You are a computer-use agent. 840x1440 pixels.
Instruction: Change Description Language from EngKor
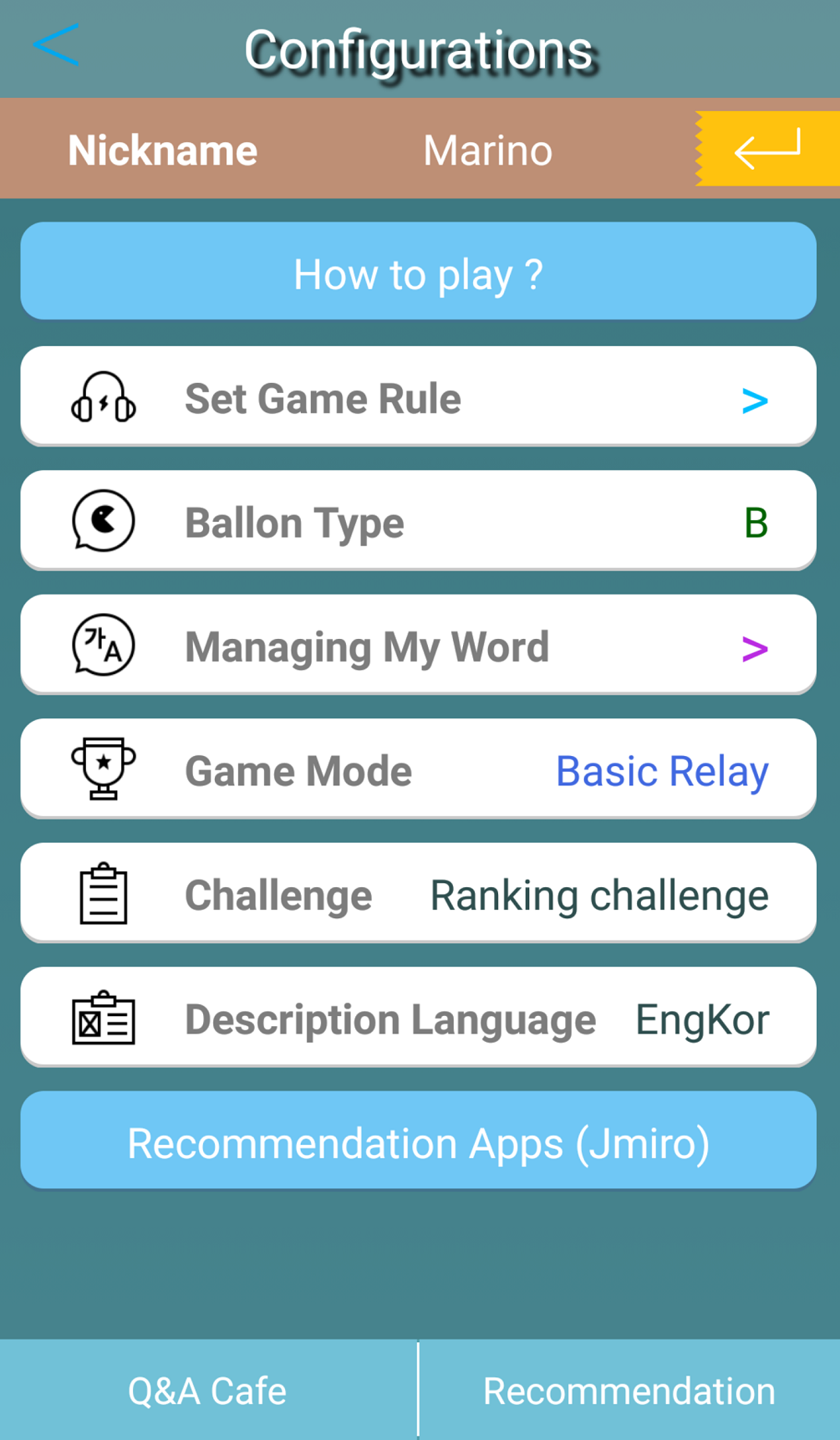702,1018
